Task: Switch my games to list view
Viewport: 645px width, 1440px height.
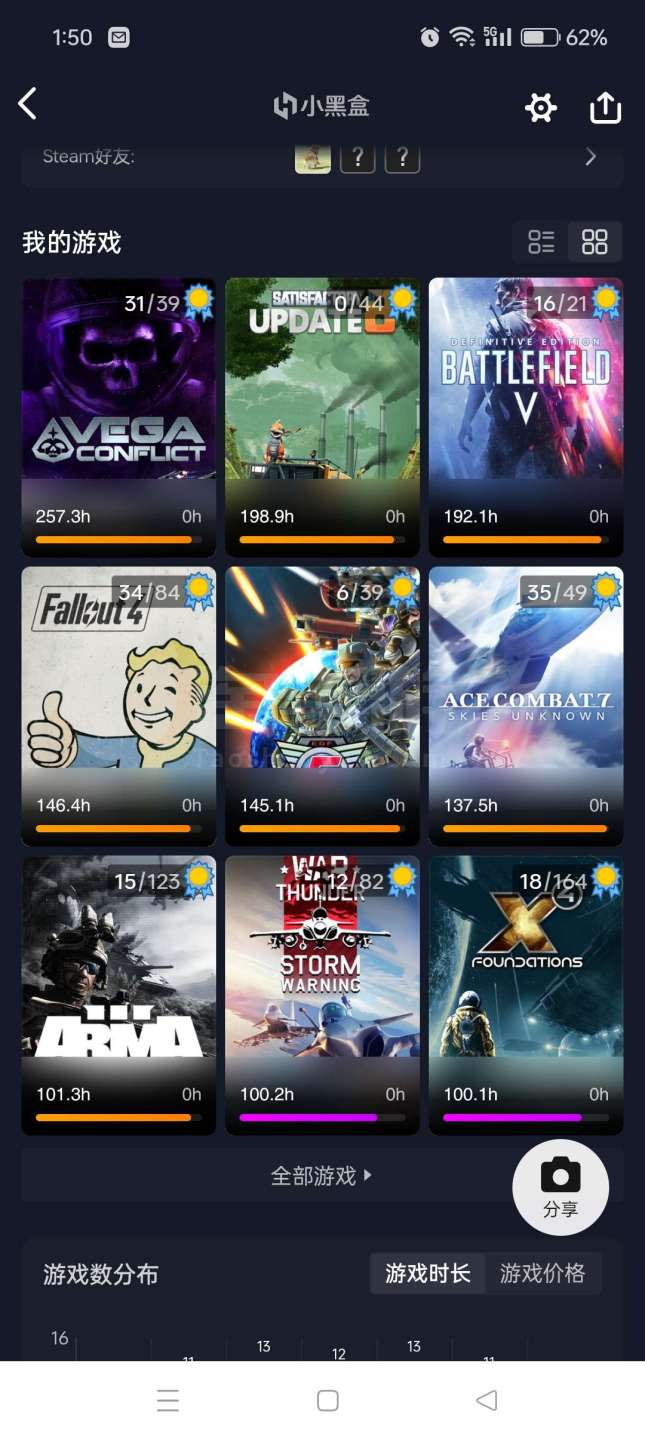Action: point(541,241)
